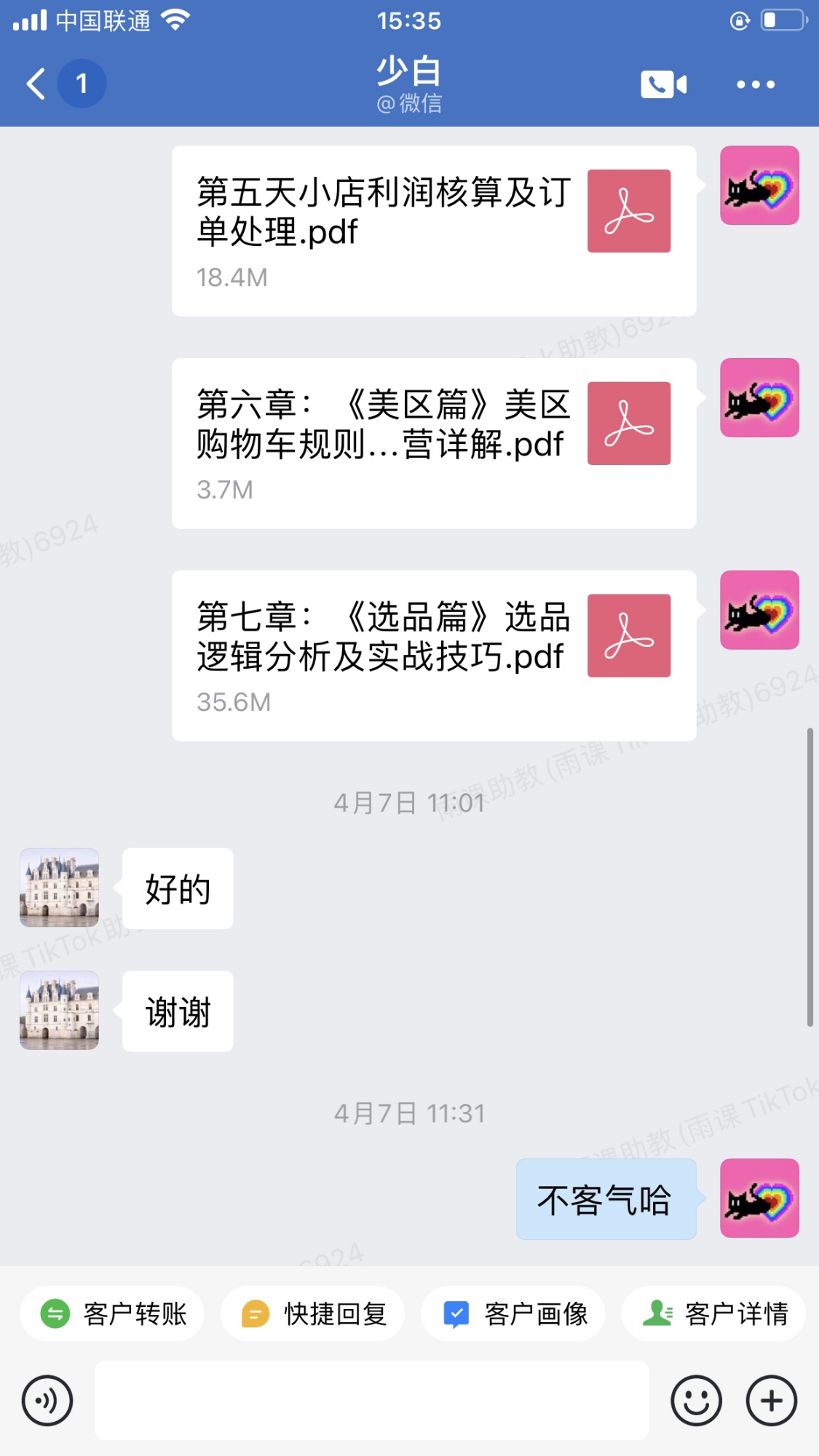Open the three-dot more options menu

[x=755, y=84]
